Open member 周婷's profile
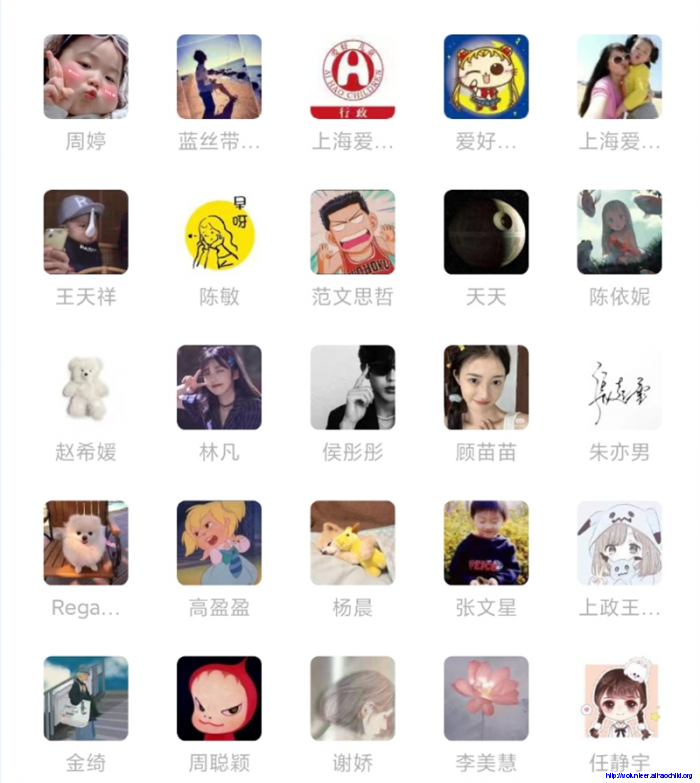 tap(86, 77)
